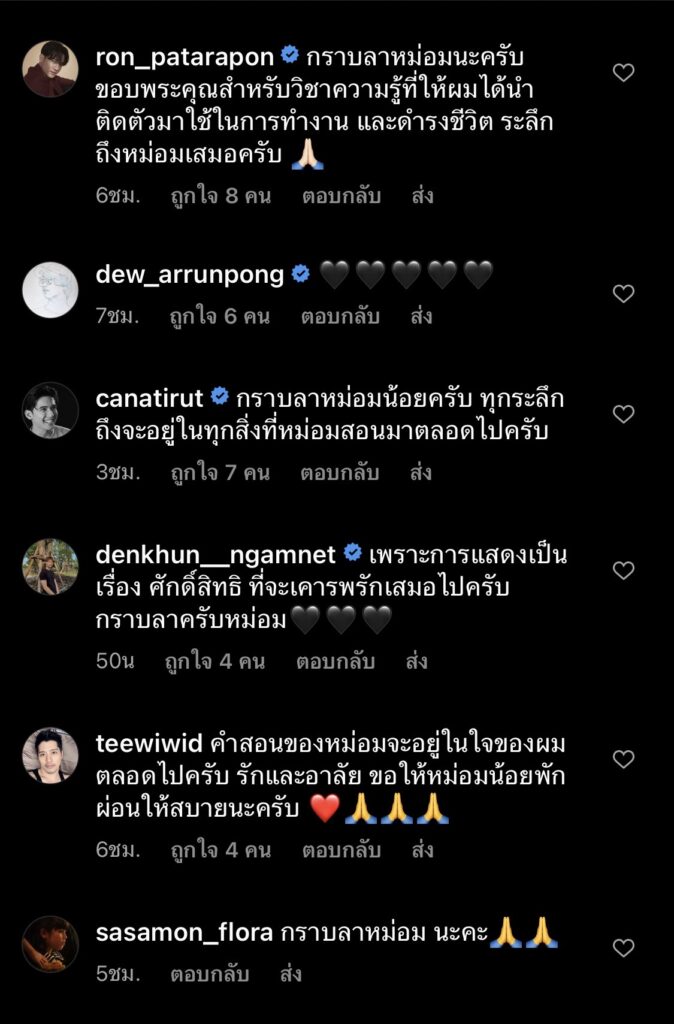Like sasamon_flora's comment
The width and height of the screenshot is (674, 1024).
[x=623, y=947]
